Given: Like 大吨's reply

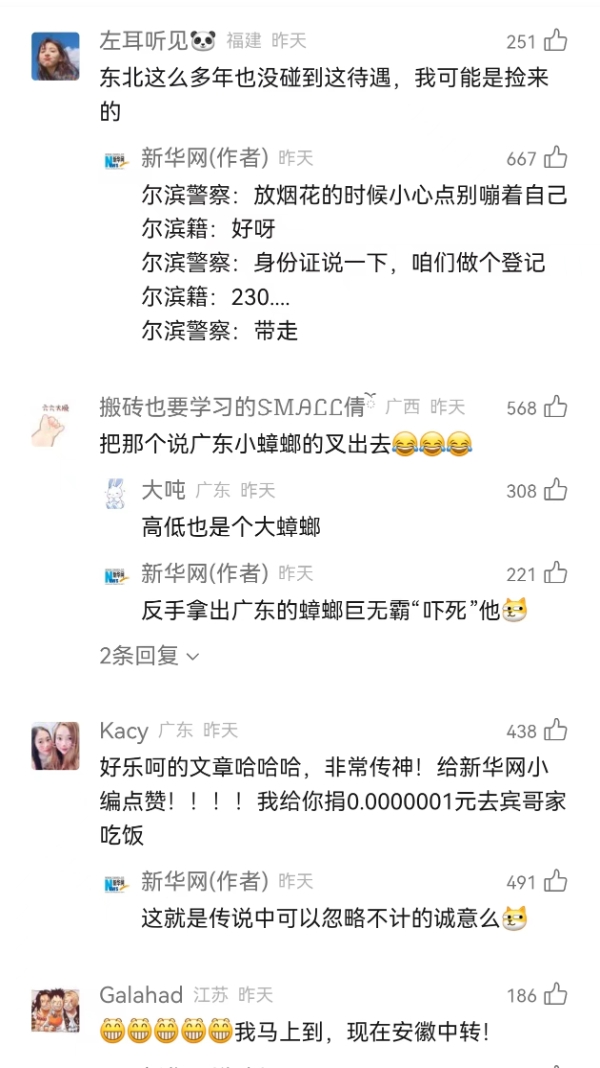Looking at the screenshot, I should tap(556, 490).
